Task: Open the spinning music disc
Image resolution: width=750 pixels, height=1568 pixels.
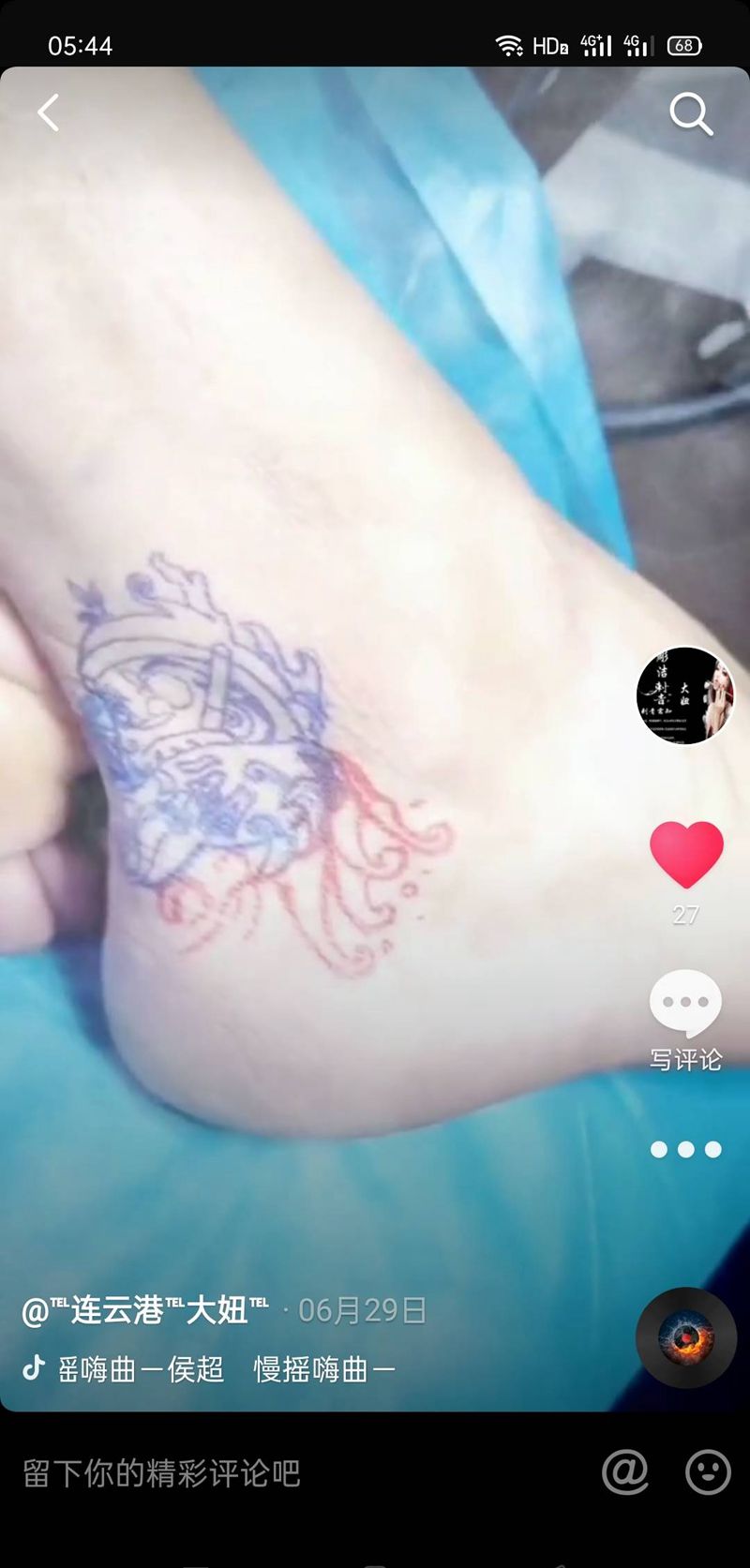Action: pyautogui.click(x=686, y=1337)
